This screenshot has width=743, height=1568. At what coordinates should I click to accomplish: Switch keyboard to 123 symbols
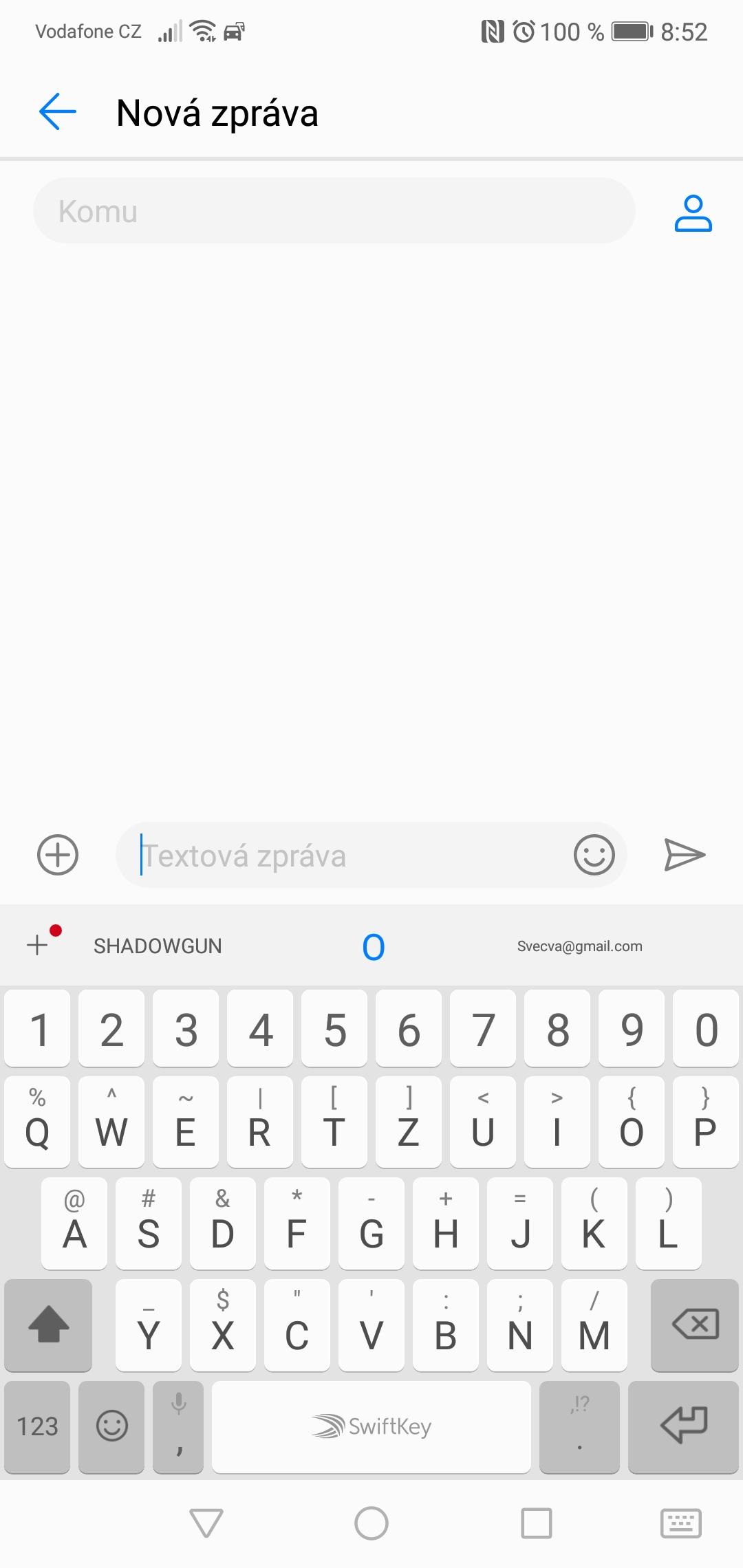[37, 1426]
